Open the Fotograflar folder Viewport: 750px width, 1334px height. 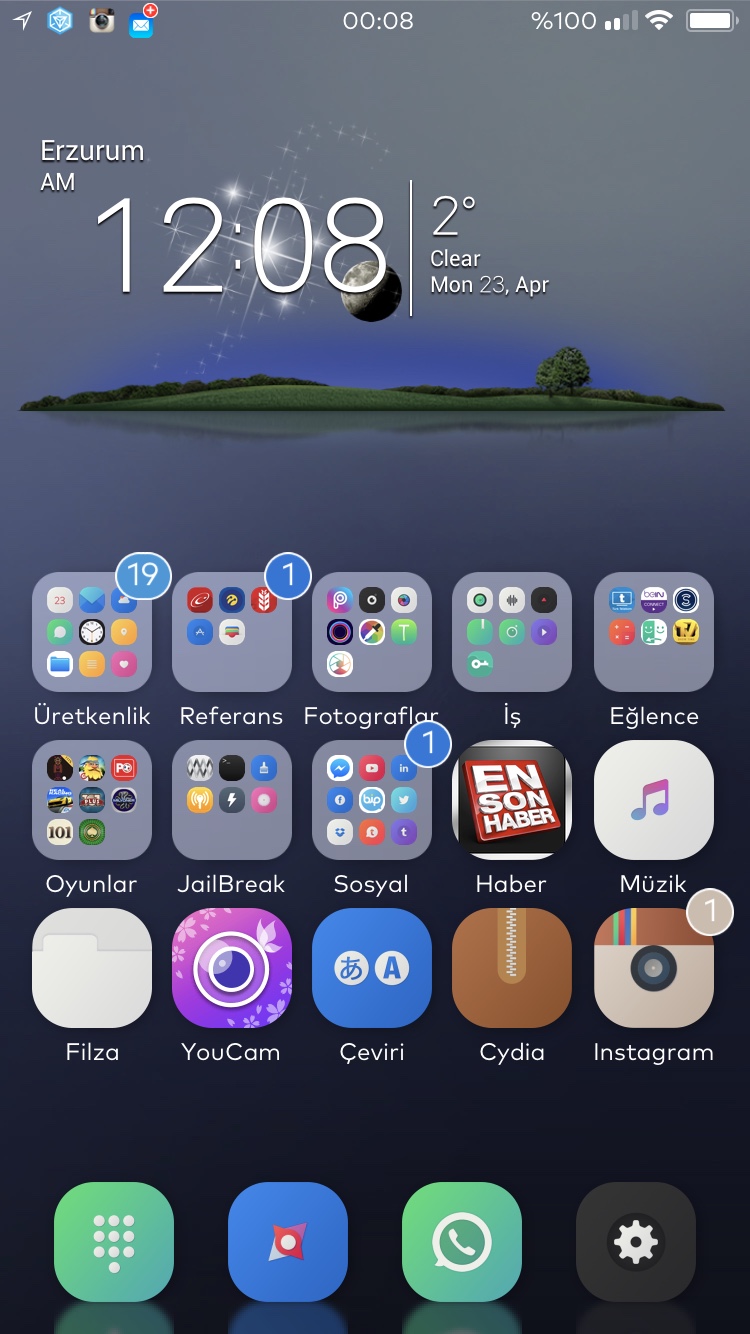pyautogui.click(x=372, y=632)
